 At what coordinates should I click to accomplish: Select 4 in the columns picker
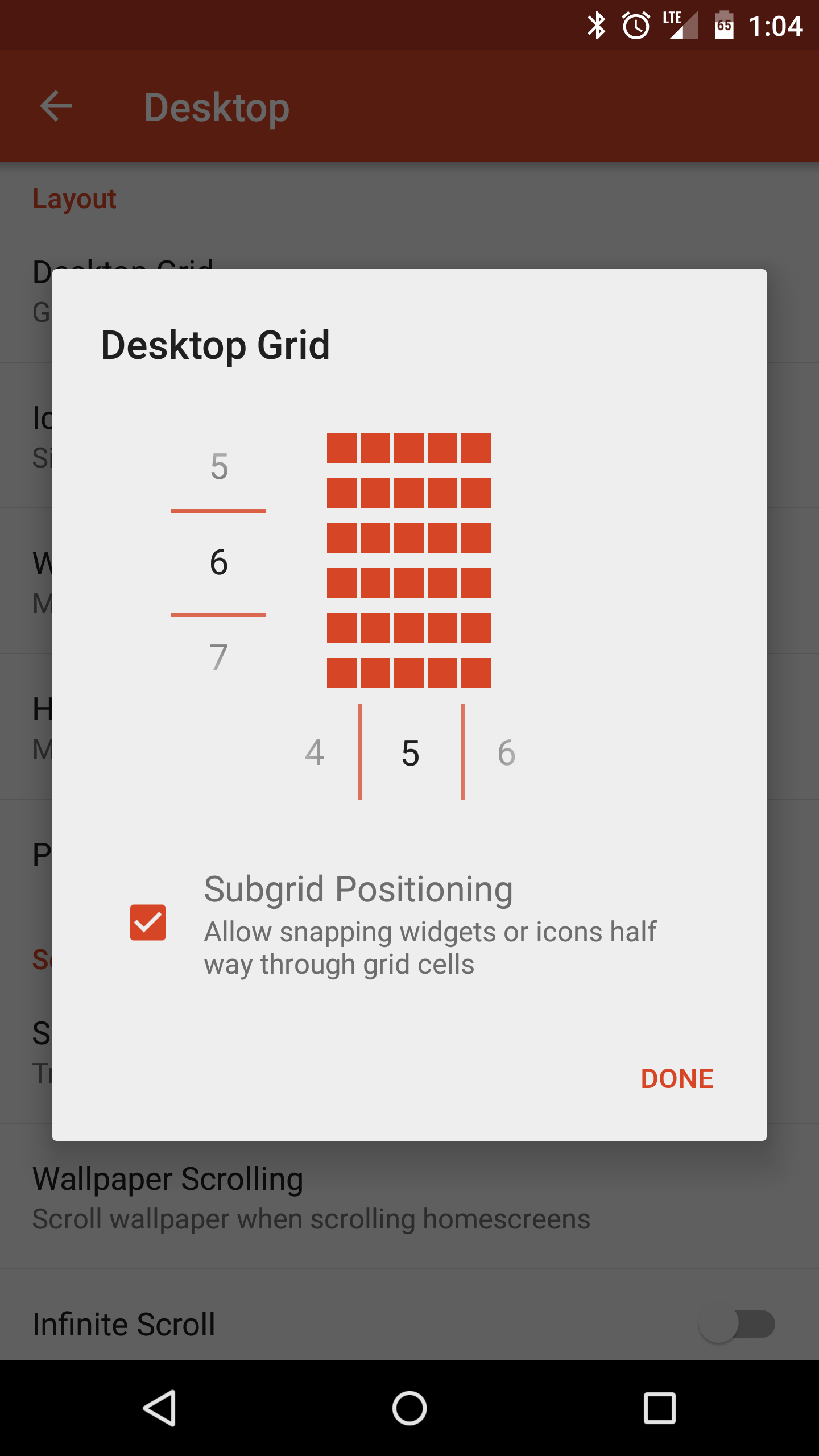pos(315,752)
